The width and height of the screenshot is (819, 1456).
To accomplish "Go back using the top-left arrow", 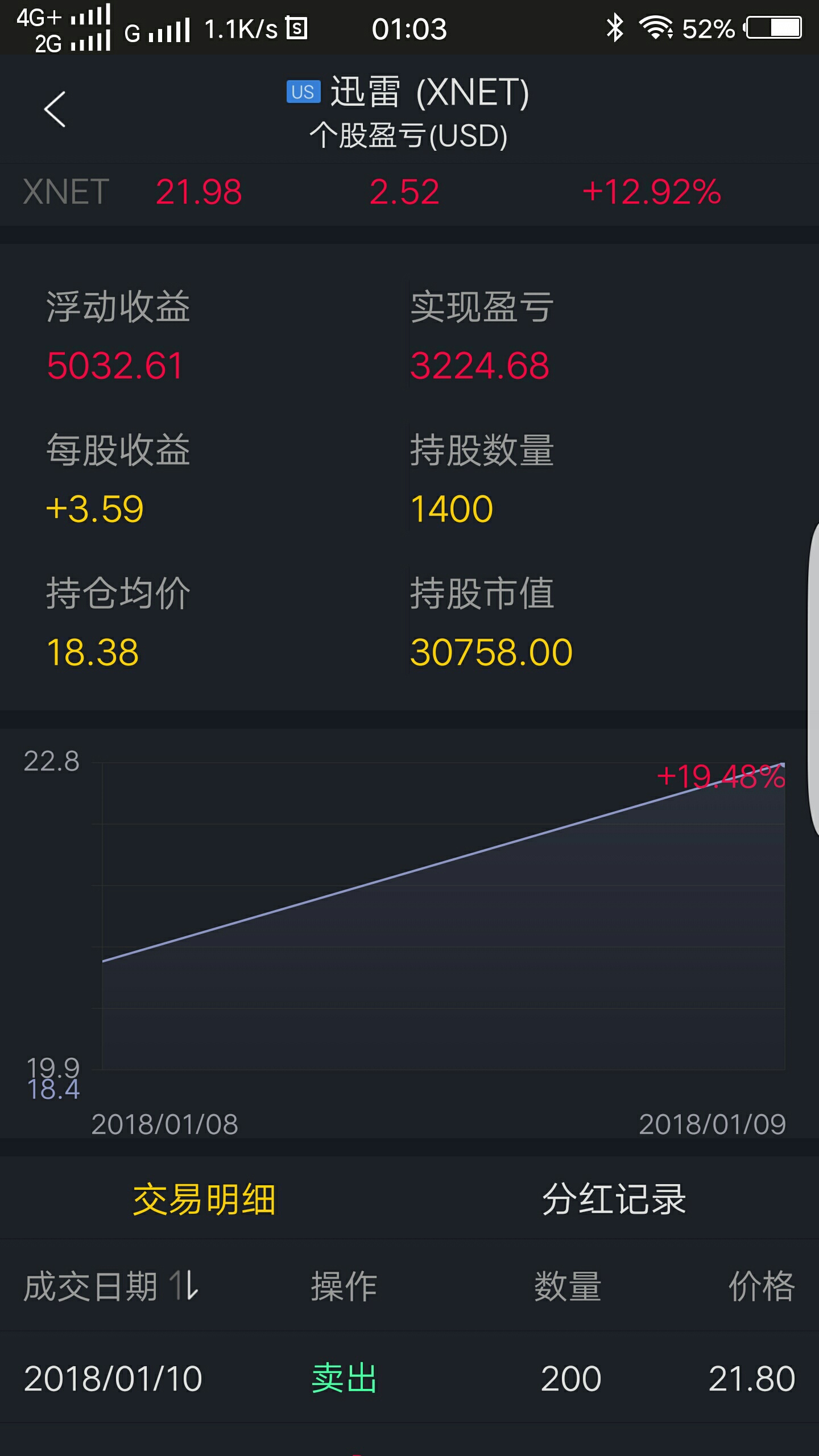I will 55,109.
